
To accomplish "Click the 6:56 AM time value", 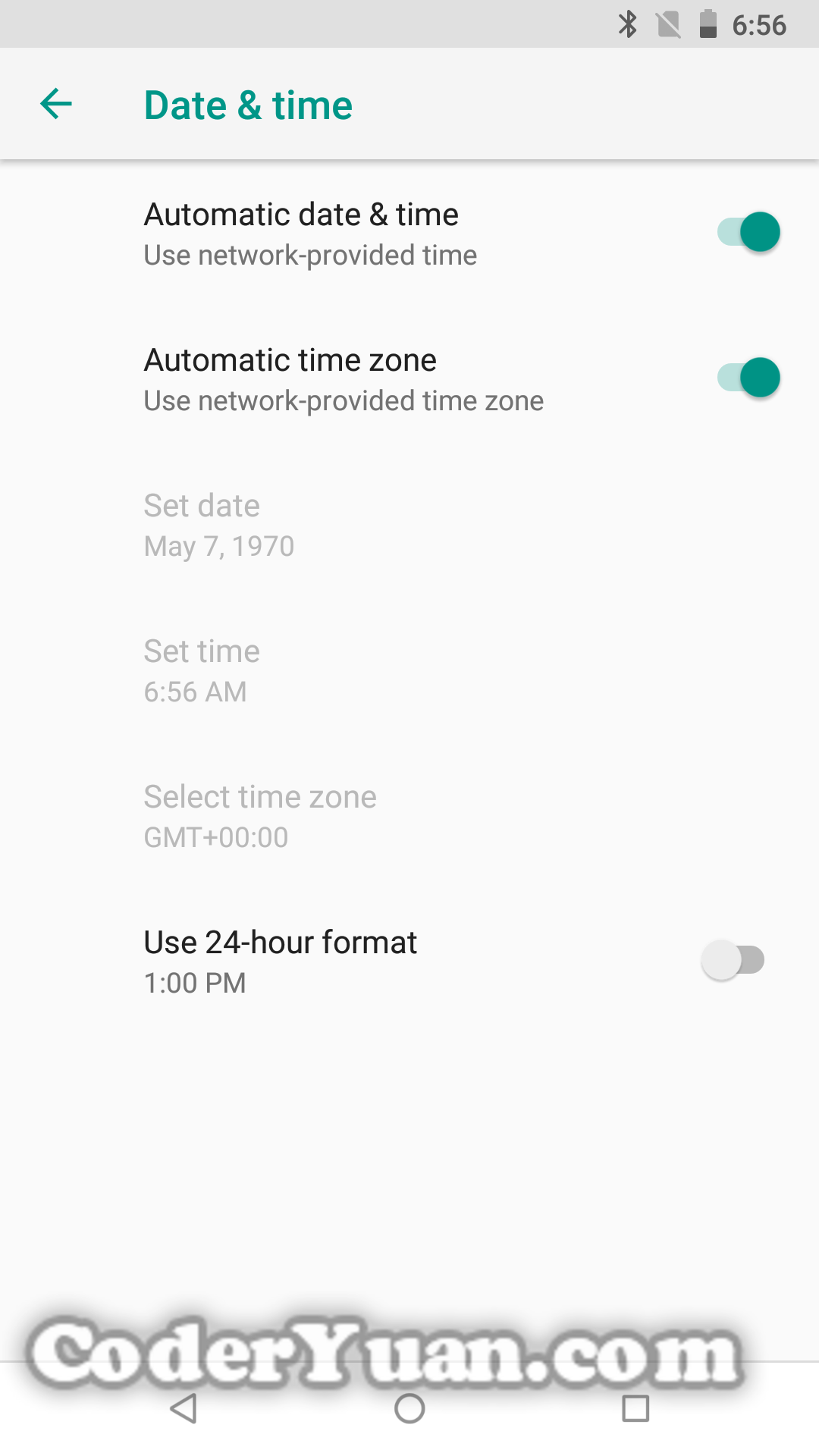I will (195, 691).
